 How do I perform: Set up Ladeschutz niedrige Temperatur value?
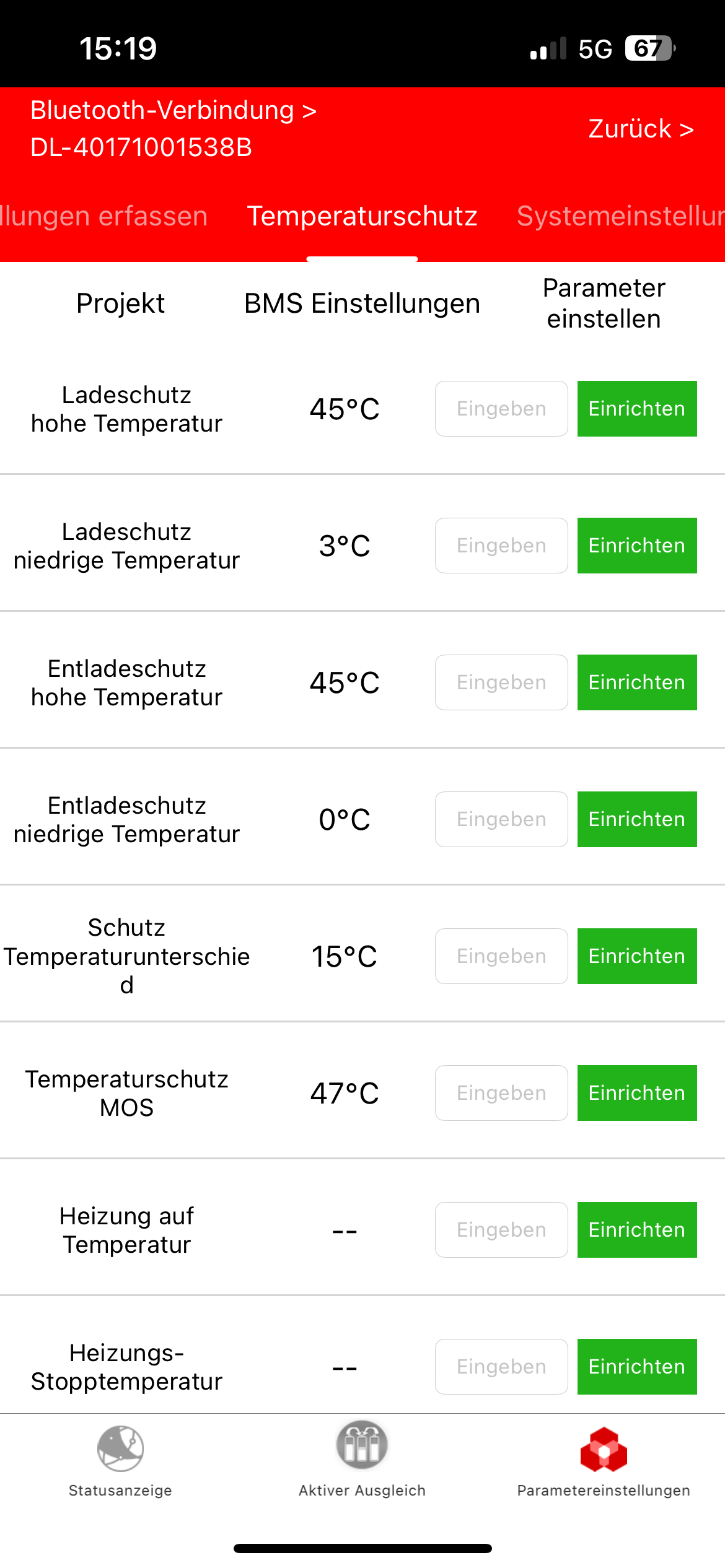coord(637,546)
